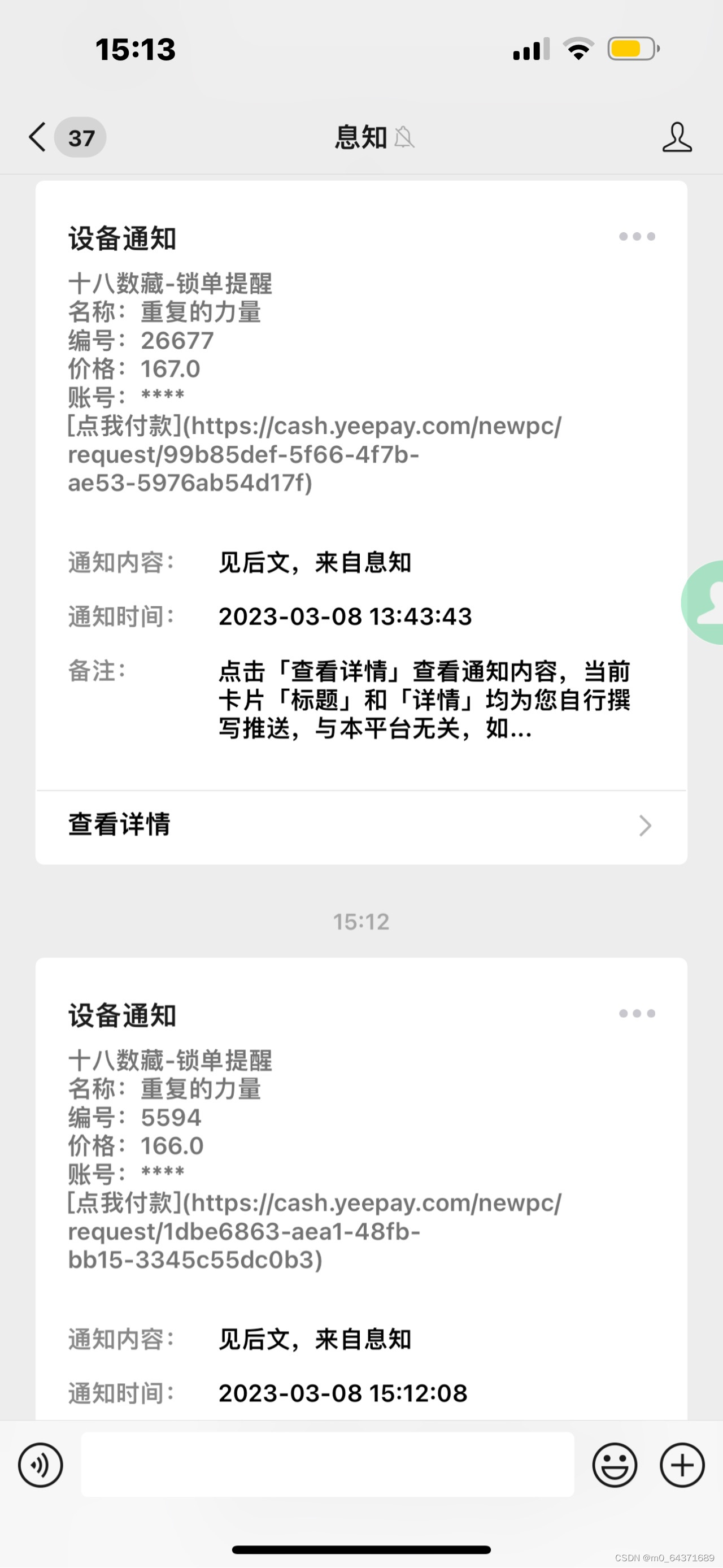The height and width of the screenshot is (1568, 723).
Task: Tap the message input field
Action: point(329,1465)
